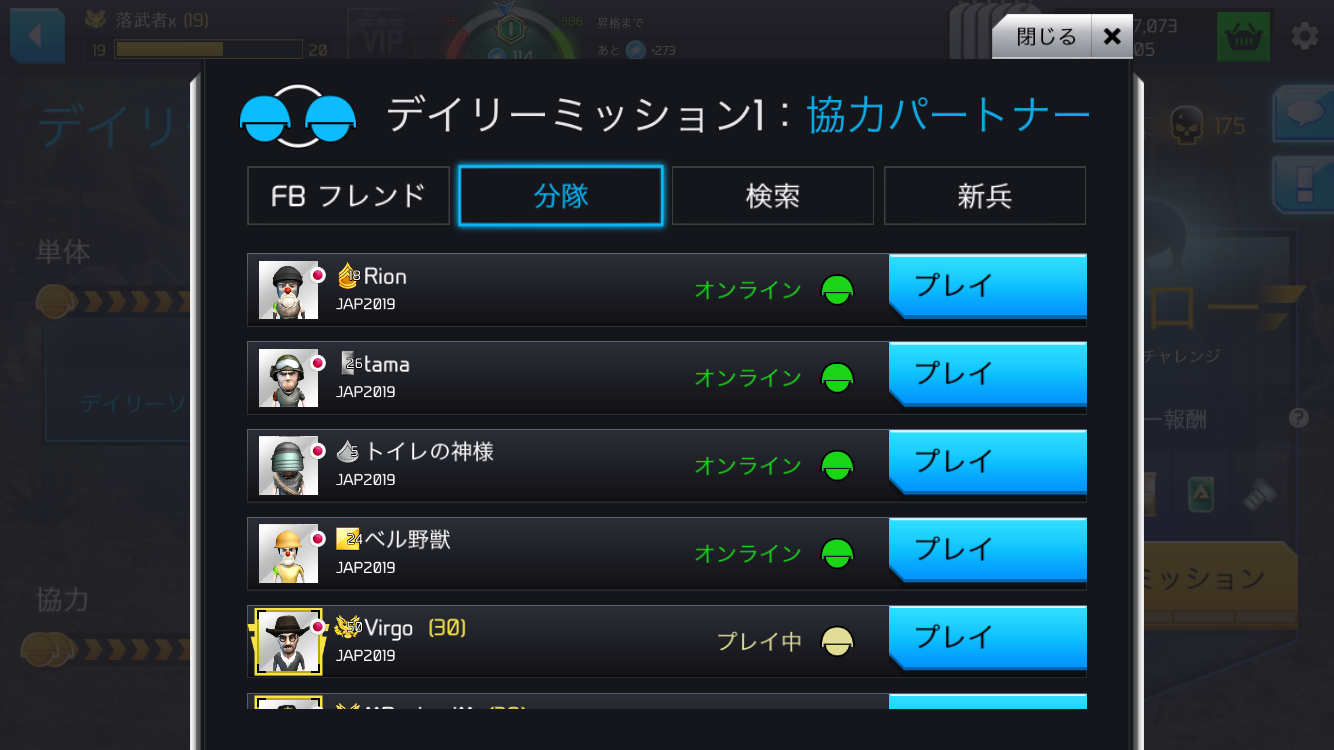1334x750 pixels.
Task: Tap プレイ next to Rion
Action: tap(987, 287)
